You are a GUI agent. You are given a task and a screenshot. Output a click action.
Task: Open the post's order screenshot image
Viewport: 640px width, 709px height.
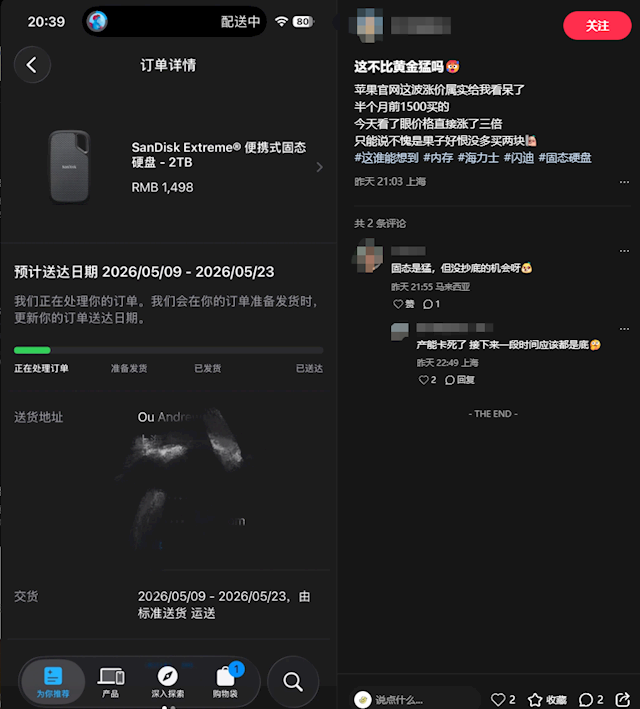(x=169, y=354)
